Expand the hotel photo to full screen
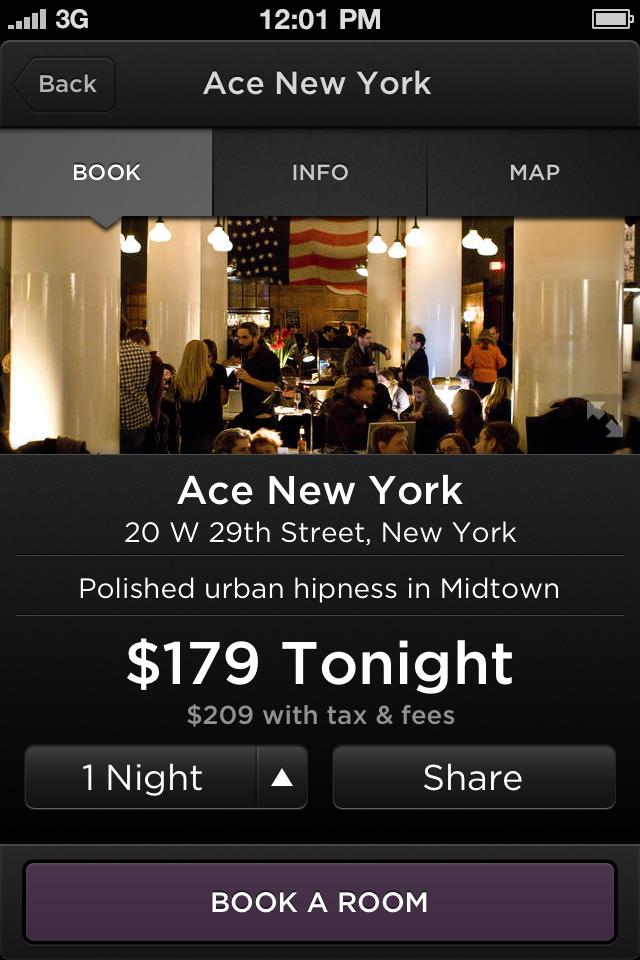The height and width of the screenshot is (960, 640). 604,418
